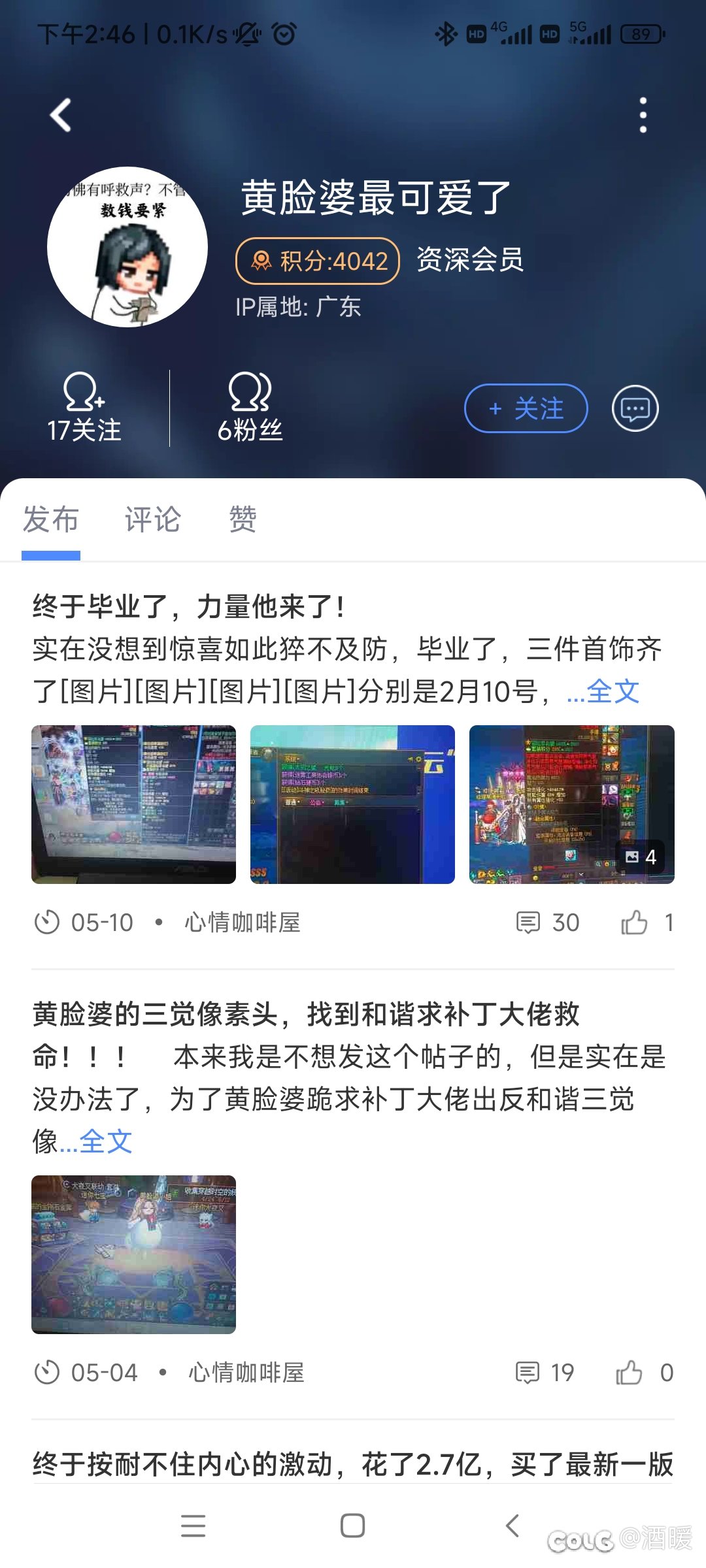Switch to the 评论 tab
This screenshot has height=1568, width=706.
coord(152,519)
